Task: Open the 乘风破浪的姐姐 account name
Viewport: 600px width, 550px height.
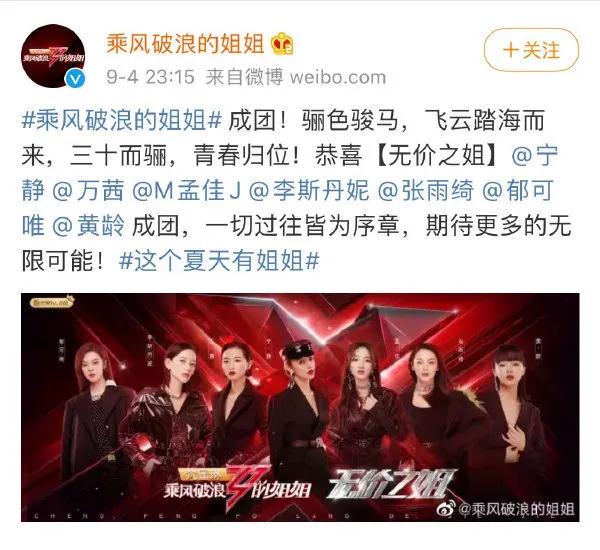Action: tap(185, 42)
